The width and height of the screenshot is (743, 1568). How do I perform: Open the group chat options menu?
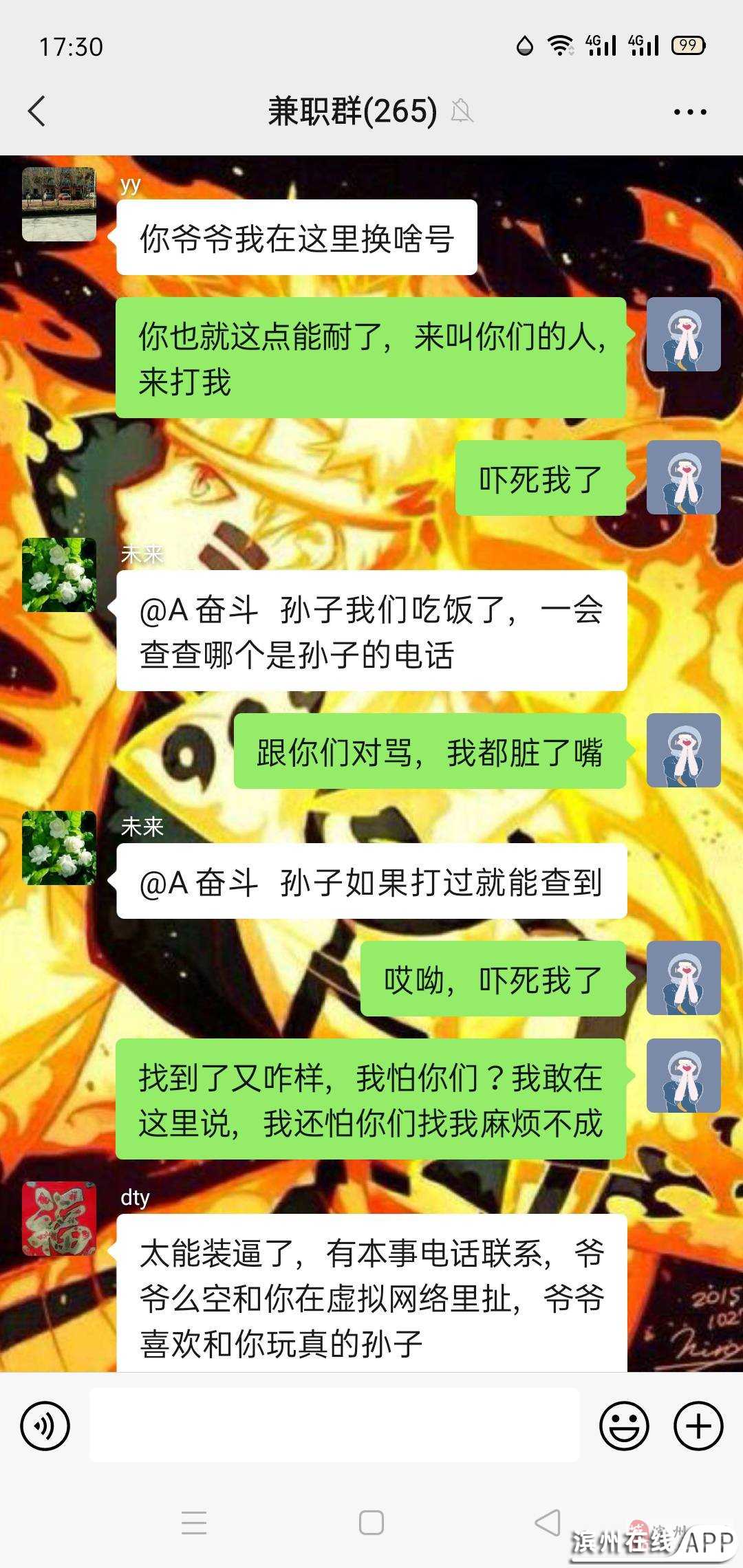tap(689, 111)
